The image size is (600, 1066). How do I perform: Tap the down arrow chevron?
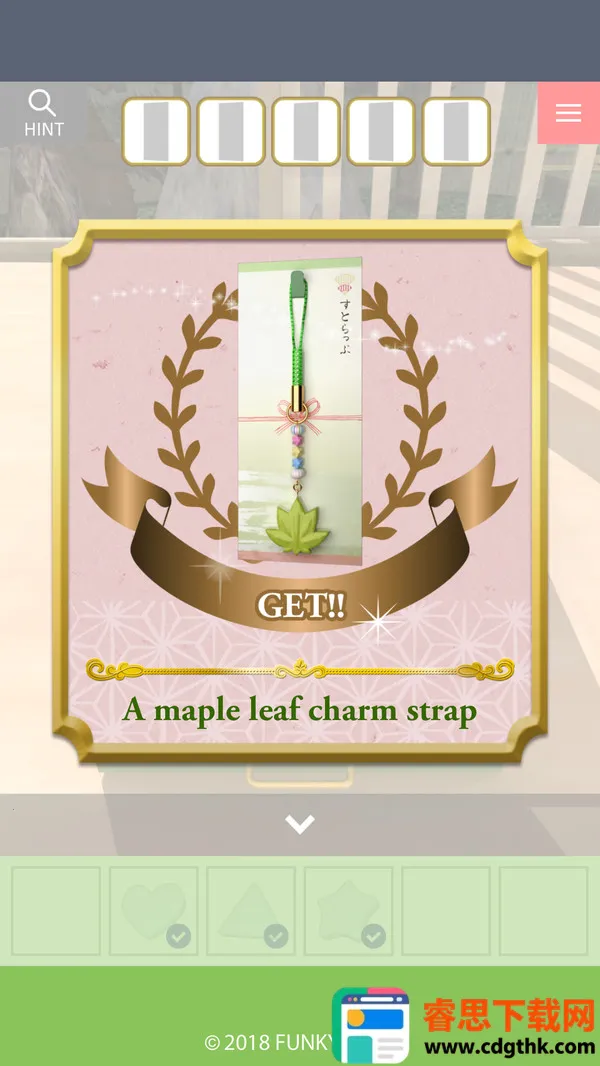pyautogui.click(x=299, y=824)
